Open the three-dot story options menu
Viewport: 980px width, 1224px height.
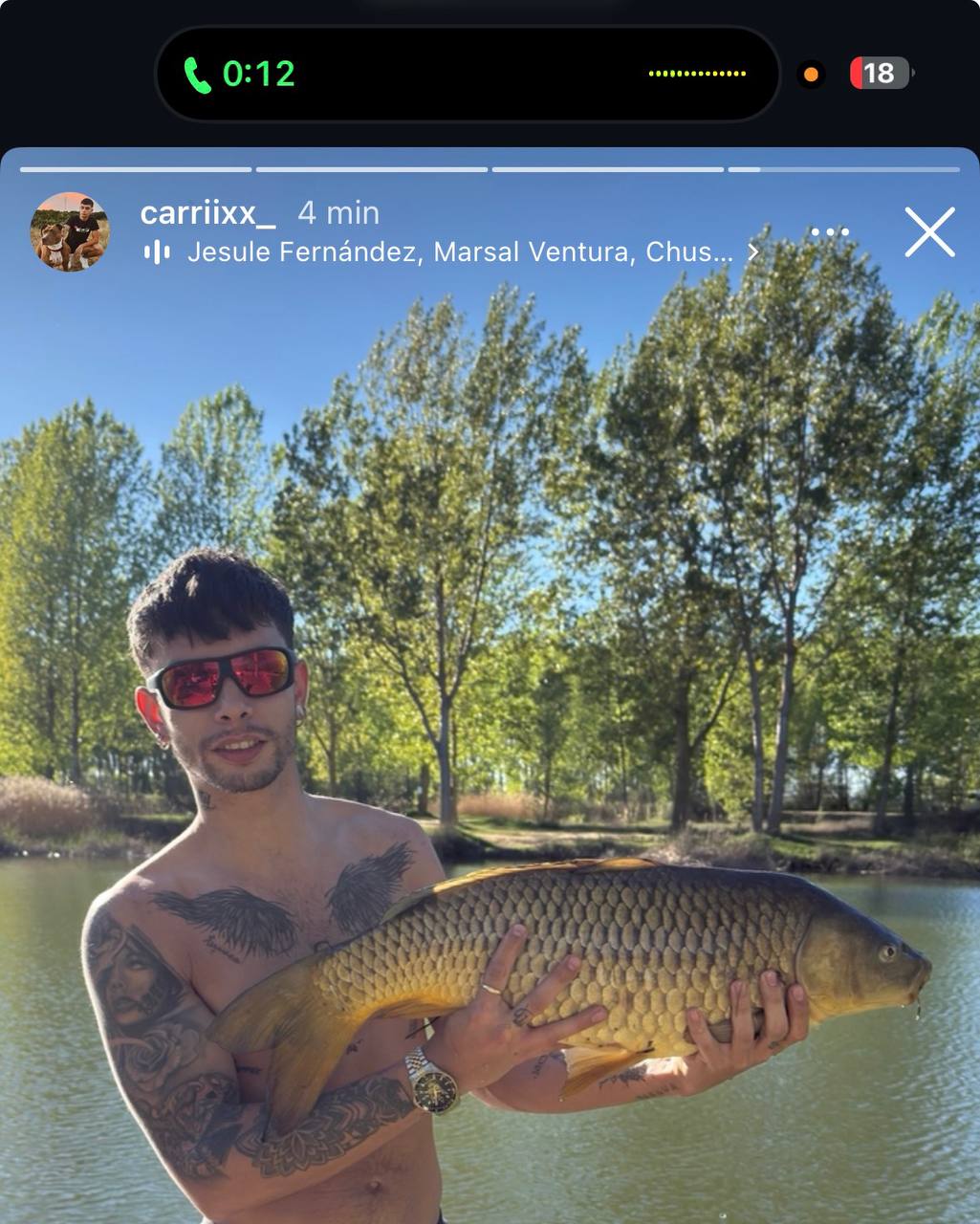click(x=829, y=231)
